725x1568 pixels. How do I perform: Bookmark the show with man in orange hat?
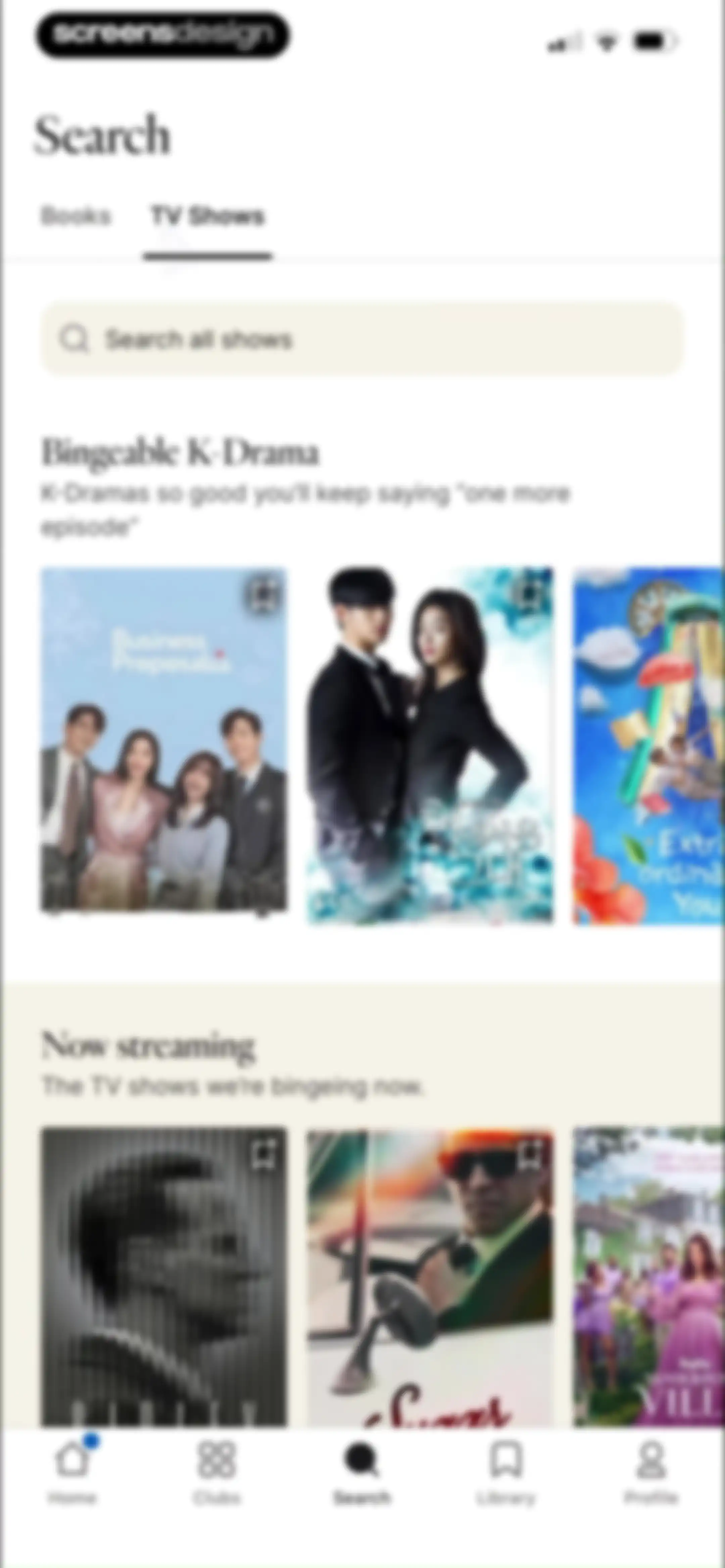[530, 1154]
